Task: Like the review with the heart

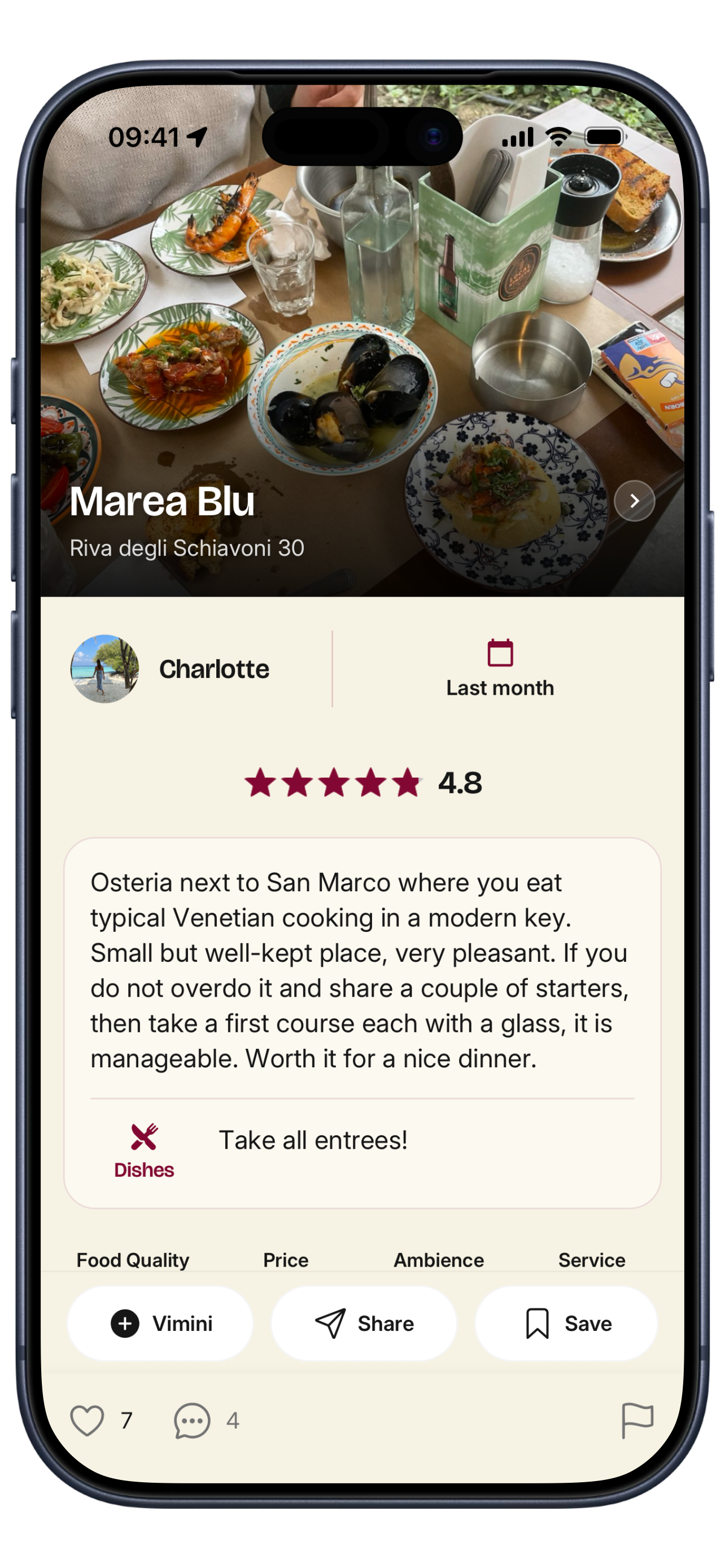Action: [87, 1420]
